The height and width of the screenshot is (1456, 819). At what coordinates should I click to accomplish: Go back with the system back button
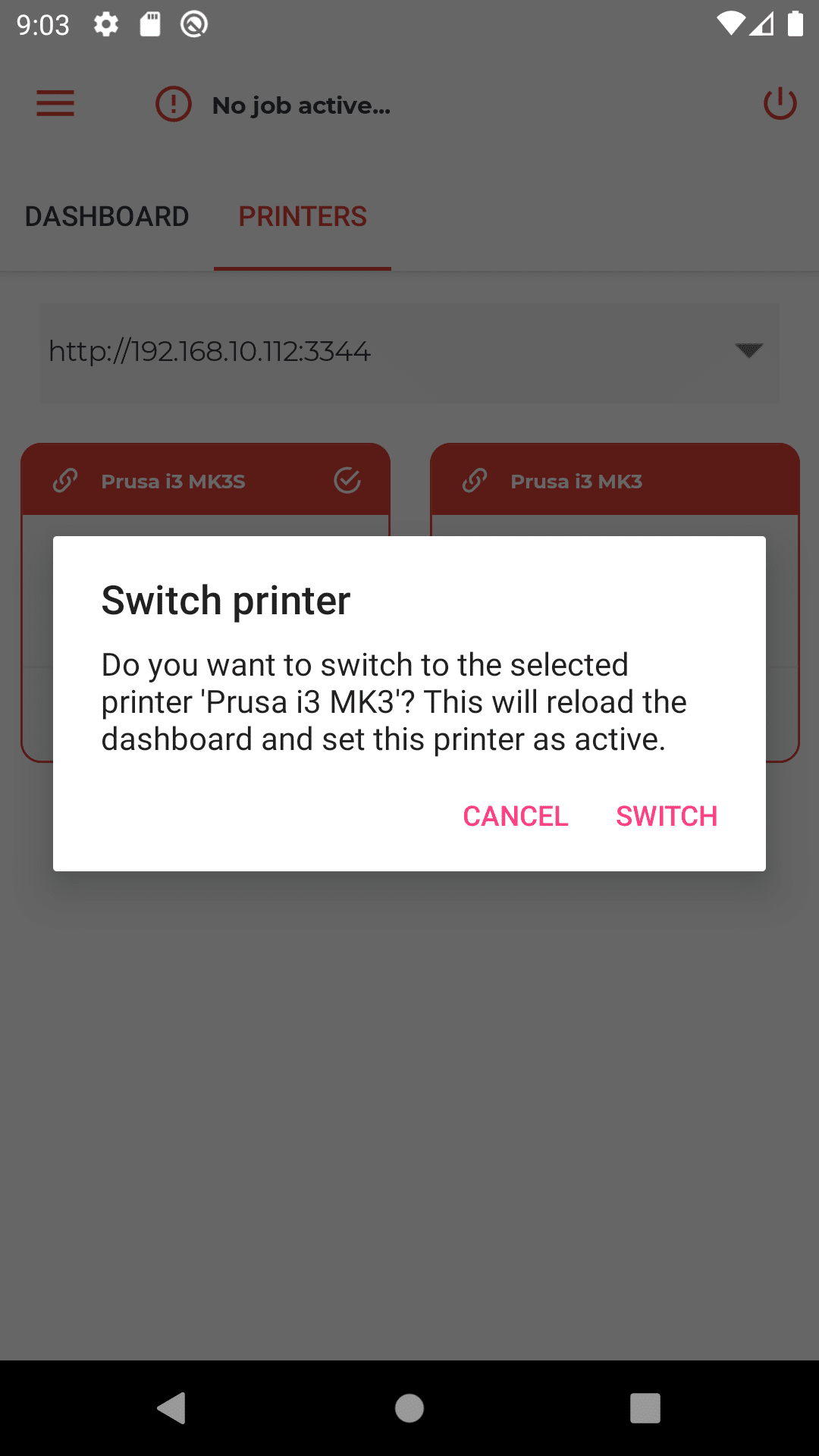[172, 1408]
